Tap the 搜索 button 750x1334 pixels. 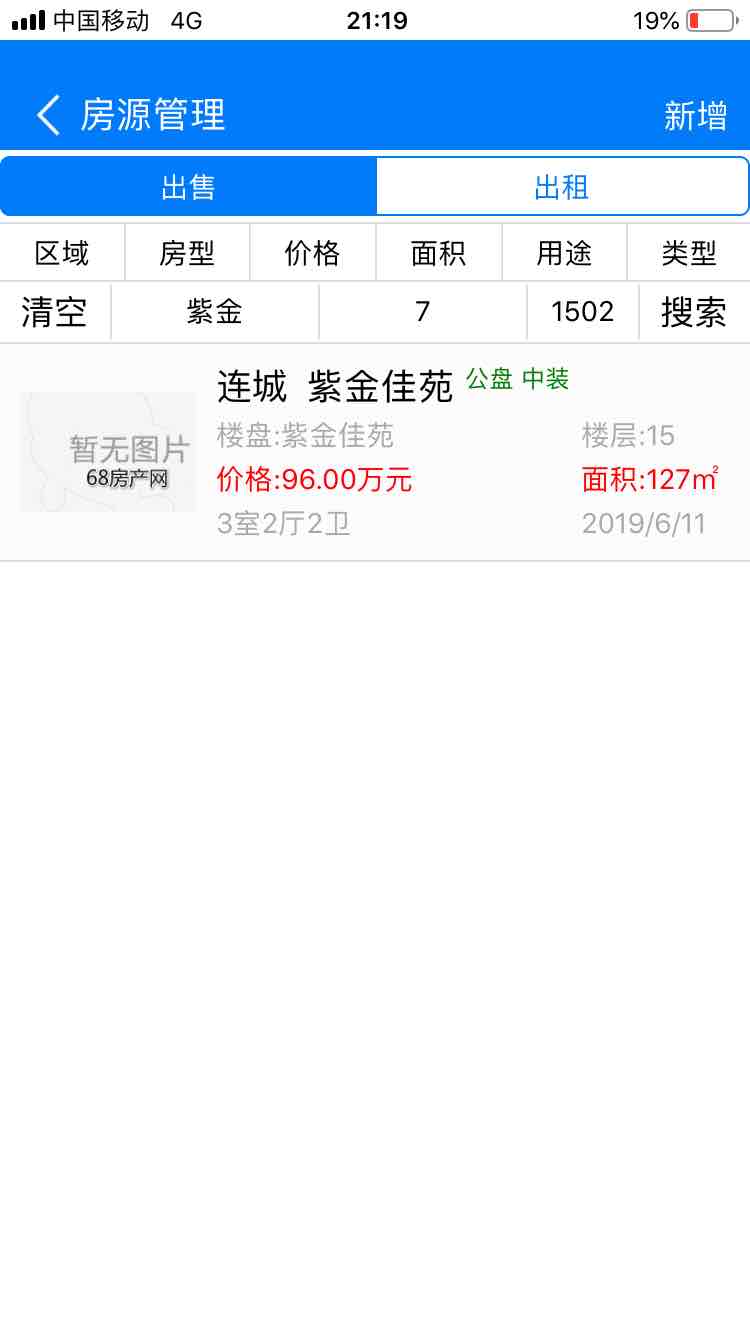pos(694,313)
